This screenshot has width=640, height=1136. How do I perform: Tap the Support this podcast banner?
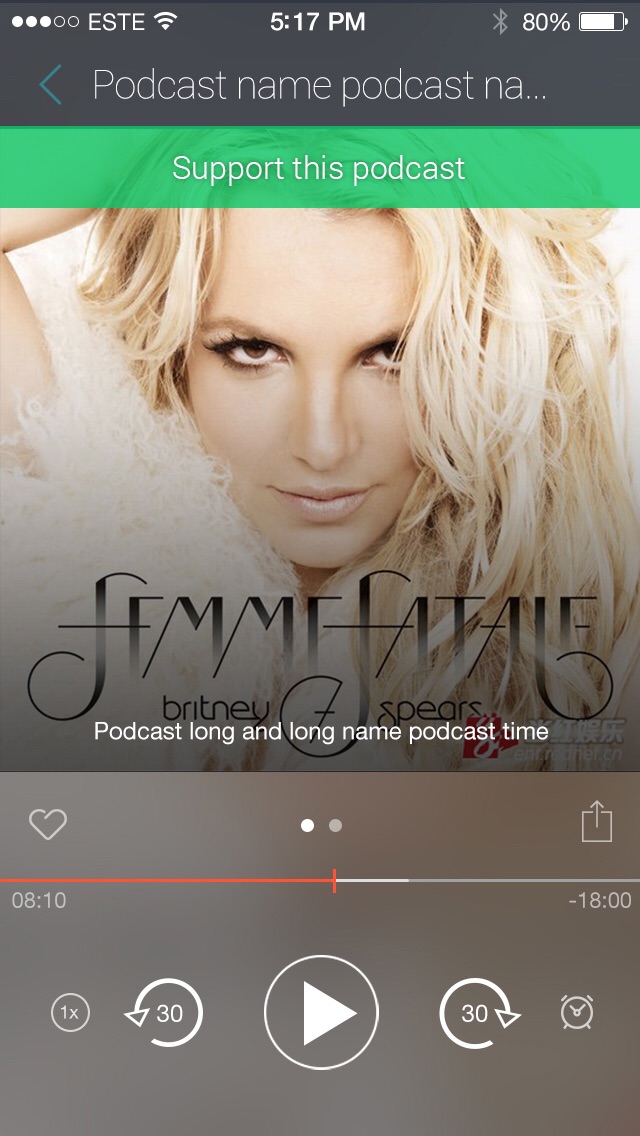tap(319, 168)
